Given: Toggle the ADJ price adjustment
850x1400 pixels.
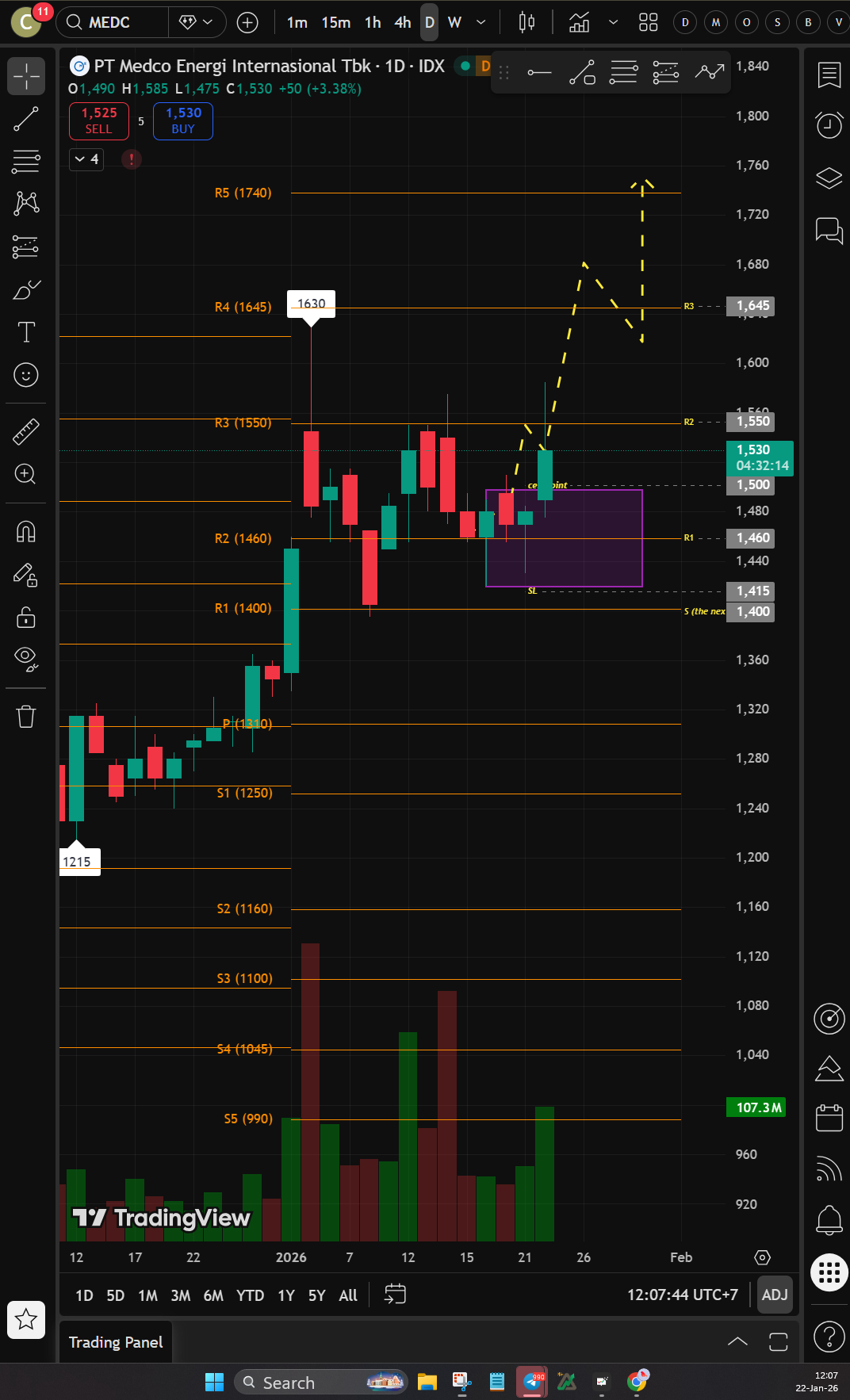Looking at the screenshot, I should click(x=775, y=1295).
